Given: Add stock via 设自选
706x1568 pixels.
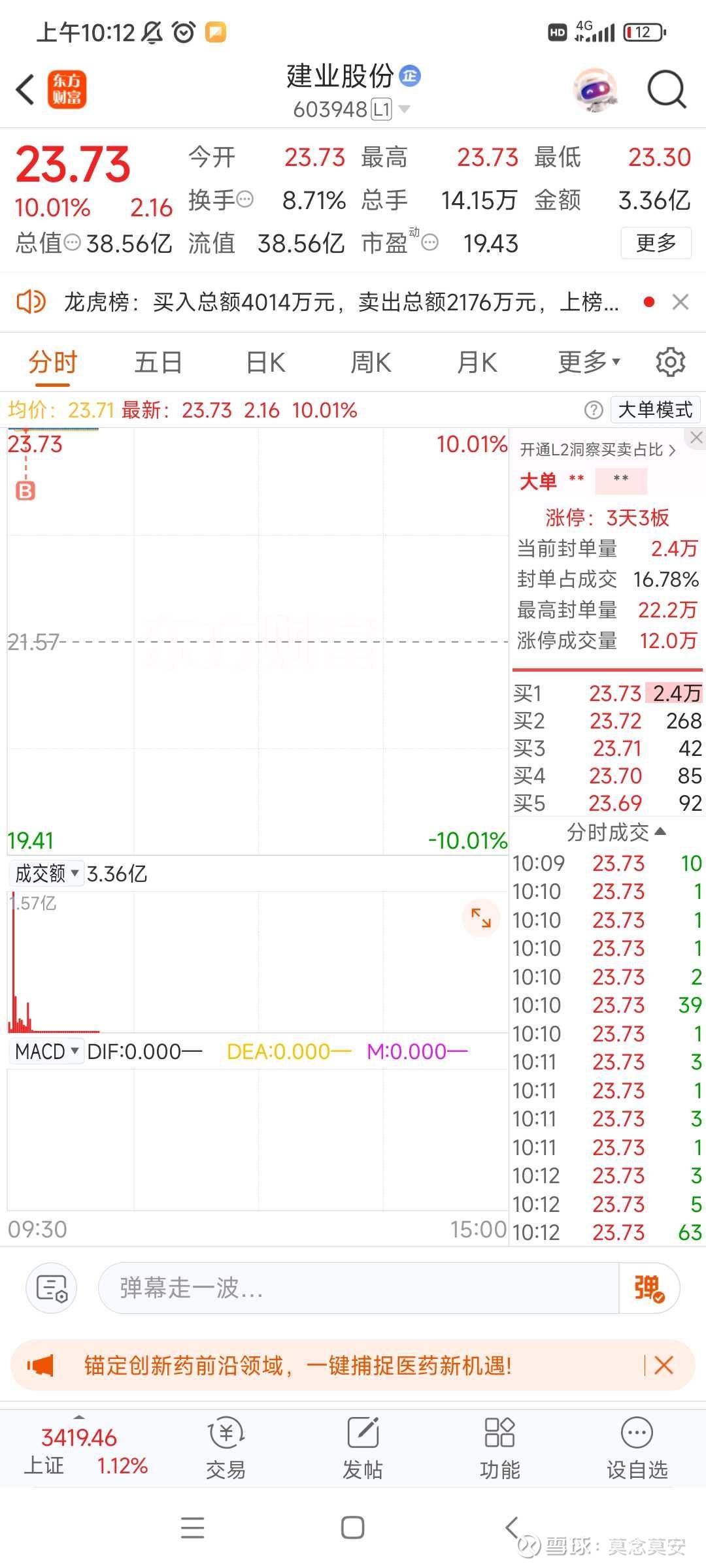Looking at the screenshot, I should 637,1448.
